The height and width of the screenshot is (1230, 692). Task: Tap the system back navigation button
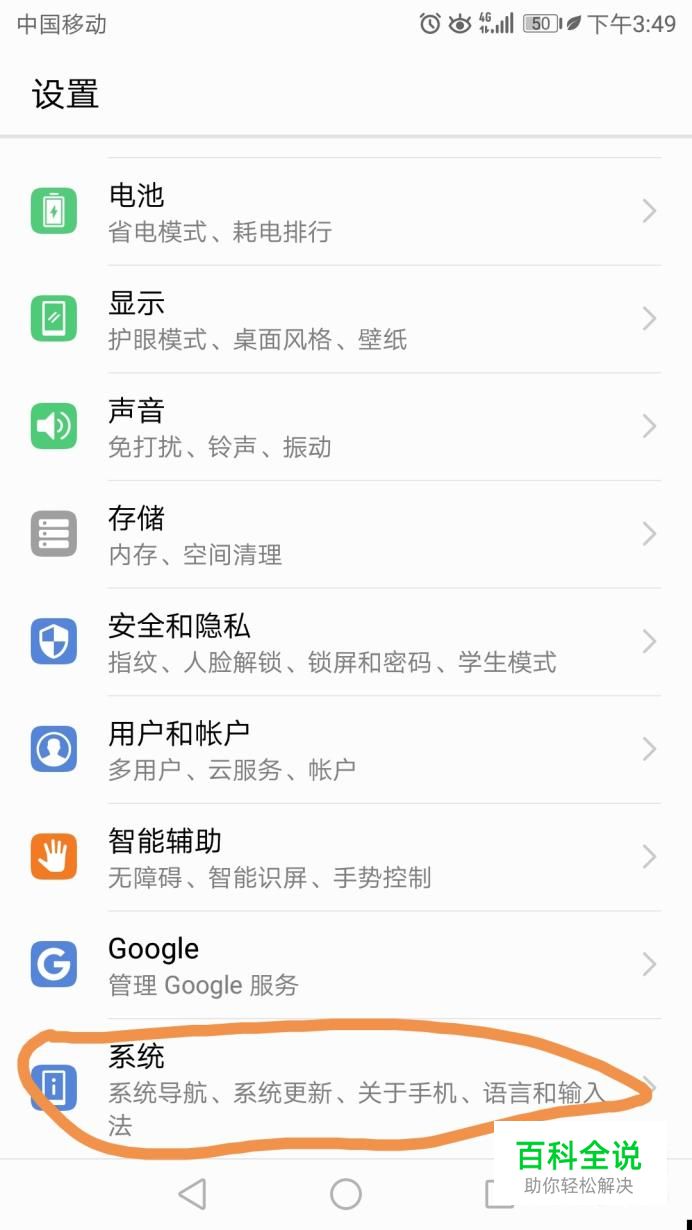[x=191, y=1193]
